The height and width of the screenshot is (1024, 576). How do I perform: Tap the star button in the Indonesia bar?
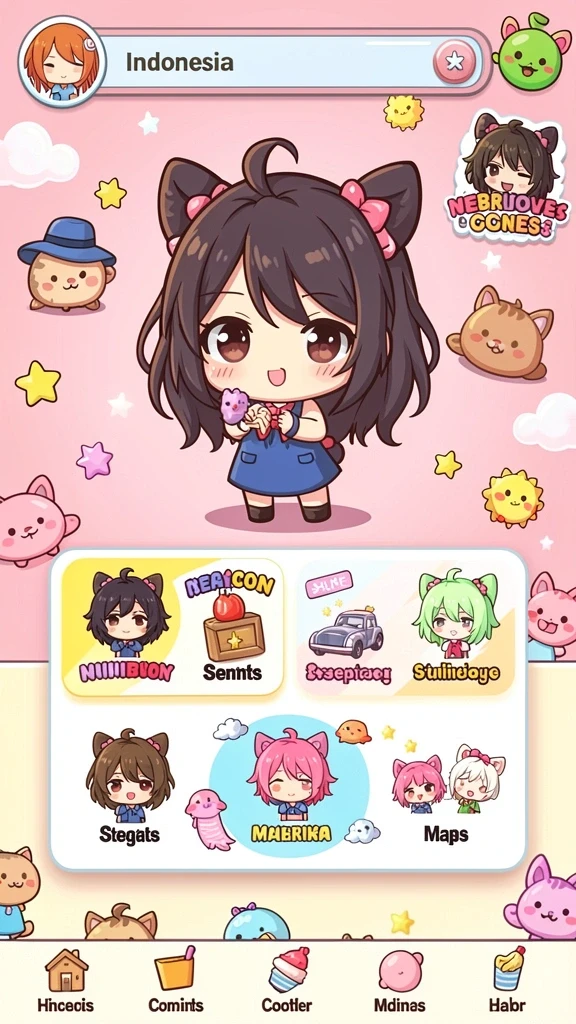click(x=455, y=62)
